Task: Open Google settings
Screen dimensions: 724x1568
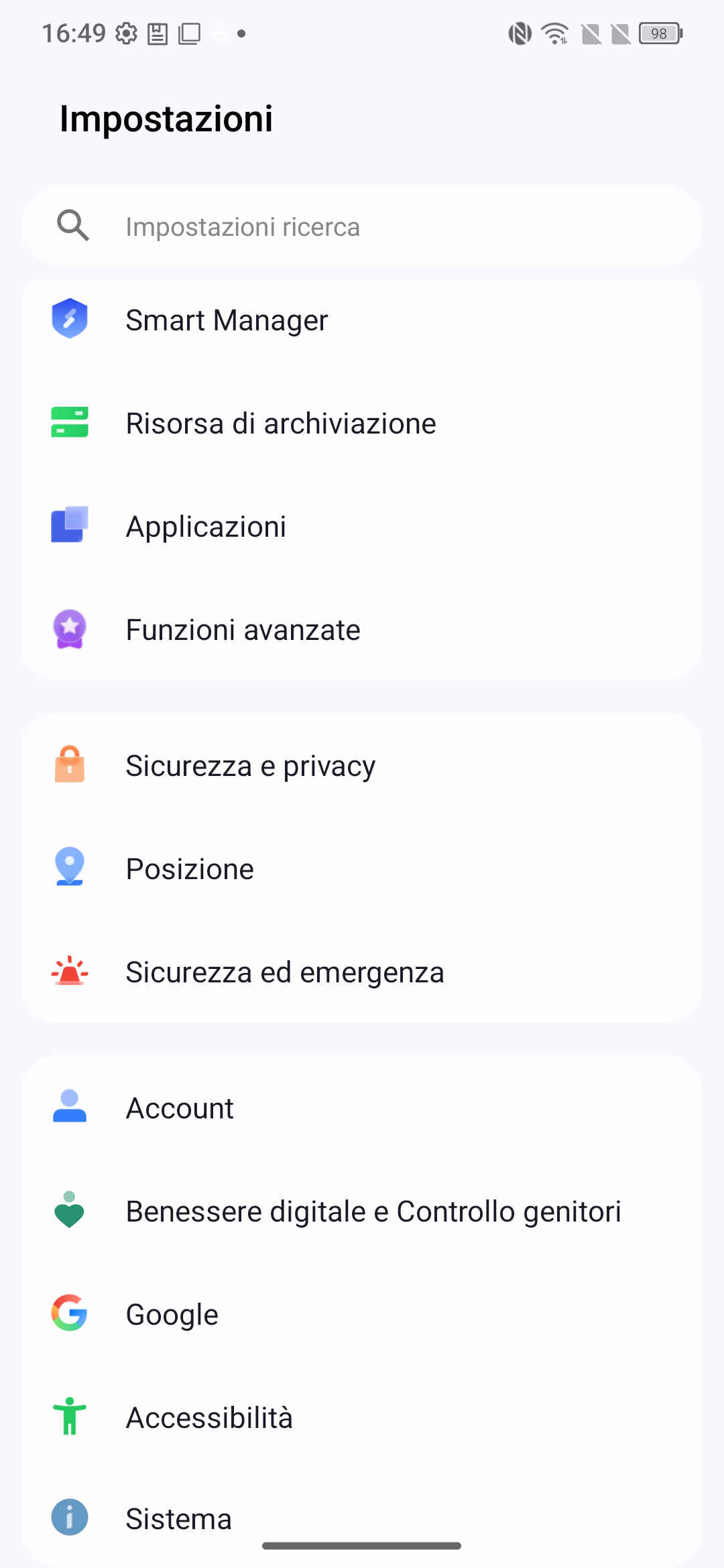Action: tap(362, 1314)
